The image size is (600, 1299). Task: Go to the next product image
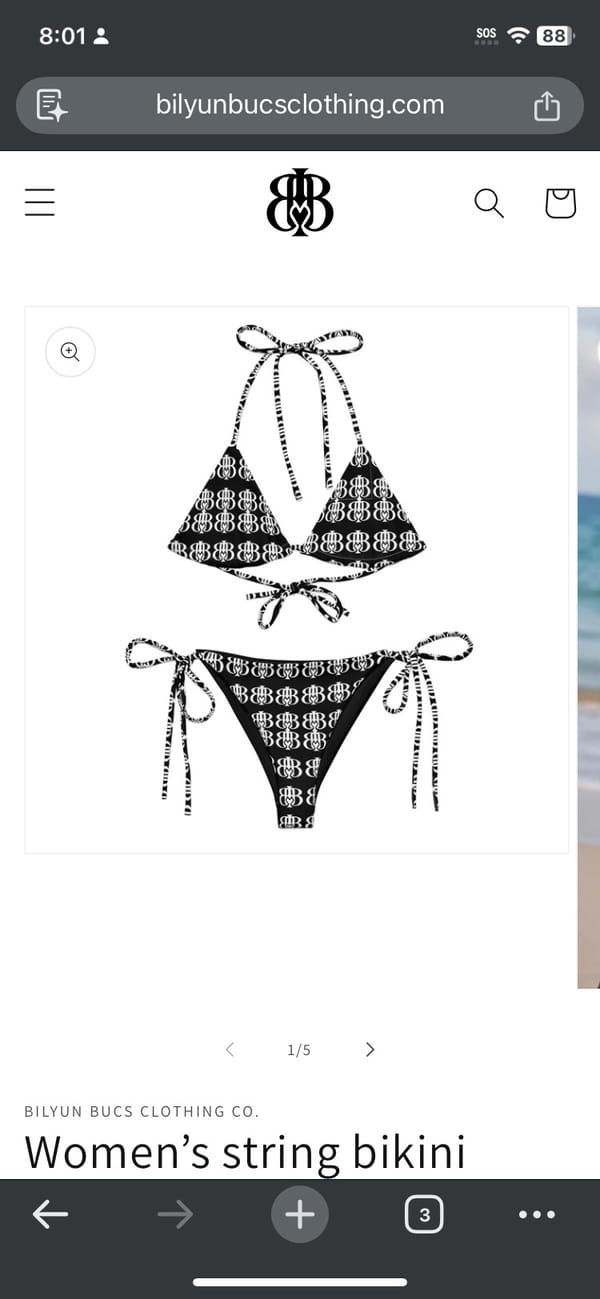(x=370, y=1049)
